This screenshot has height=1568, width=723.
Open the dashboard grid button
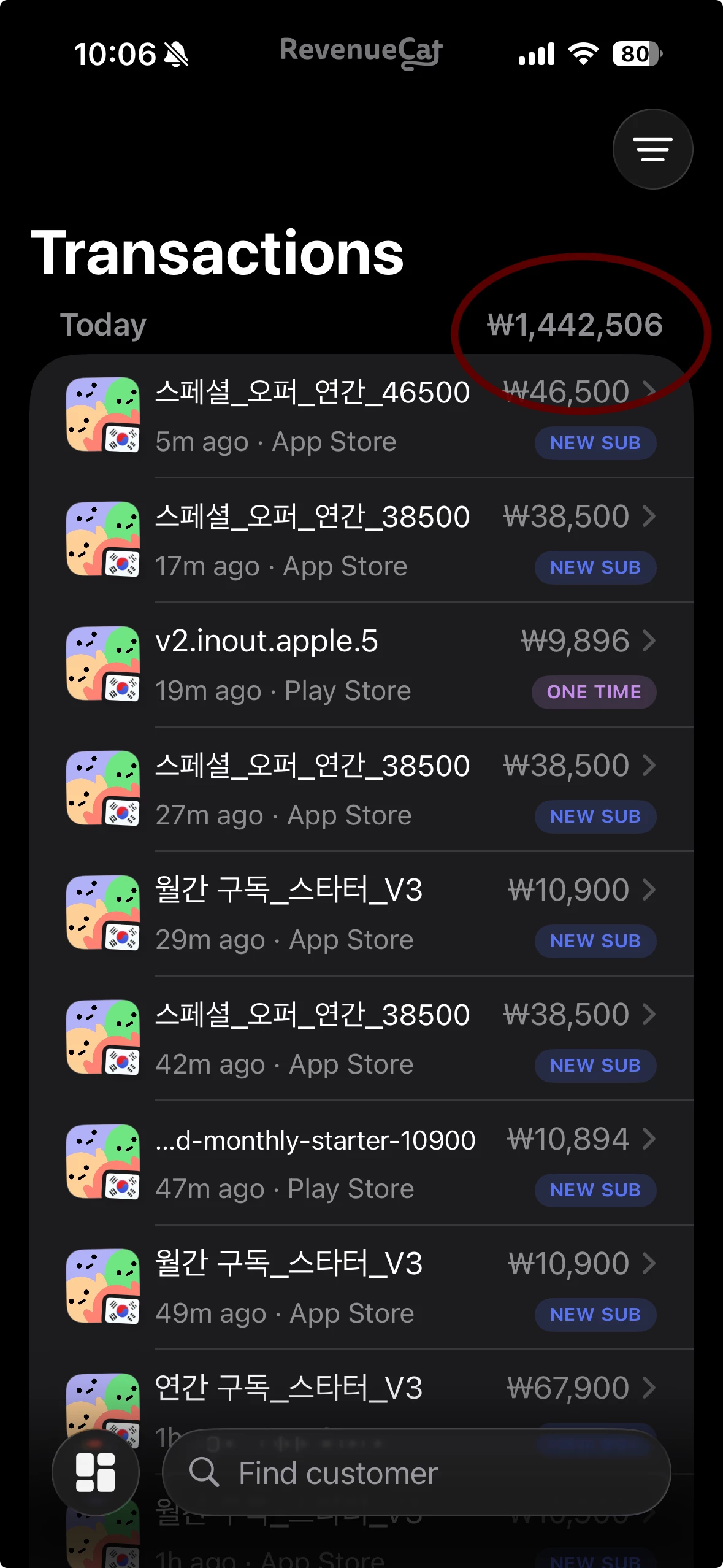(x=95, y=1472)
